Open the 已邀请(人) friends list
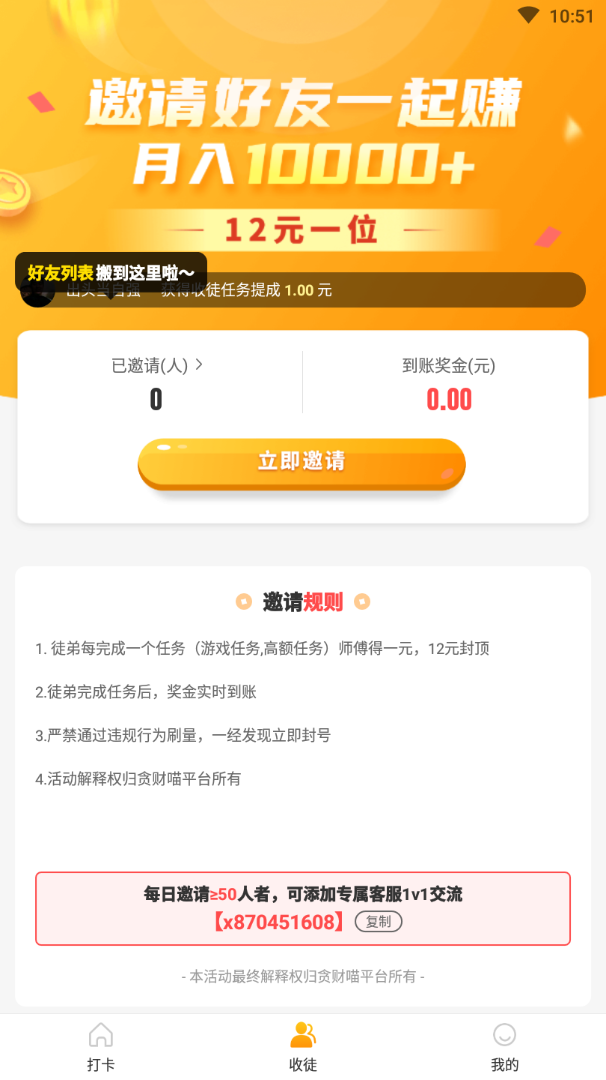Image resolution: width=606 pixels, height=1080 pixels. [x=157, y=366]
